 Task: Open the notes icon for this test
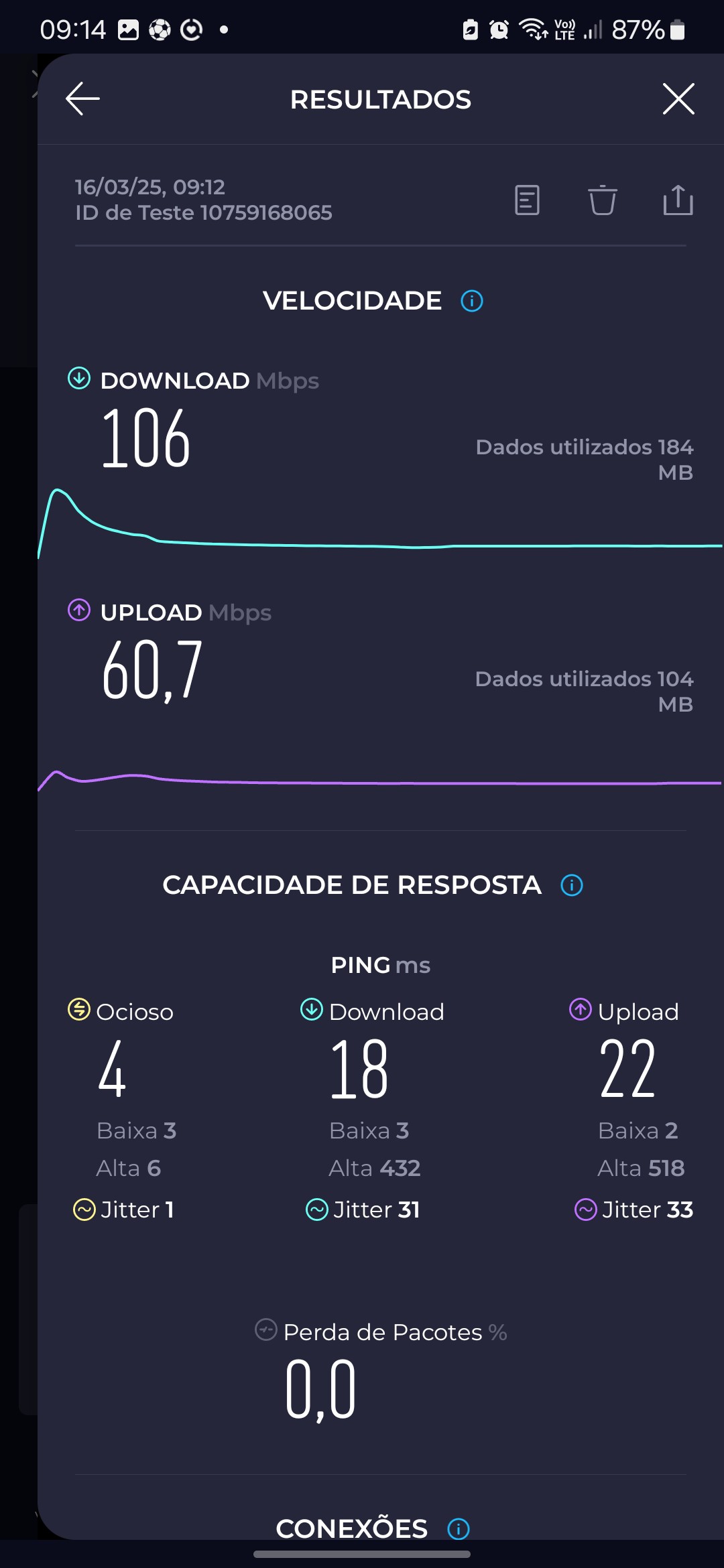[527, 200]
